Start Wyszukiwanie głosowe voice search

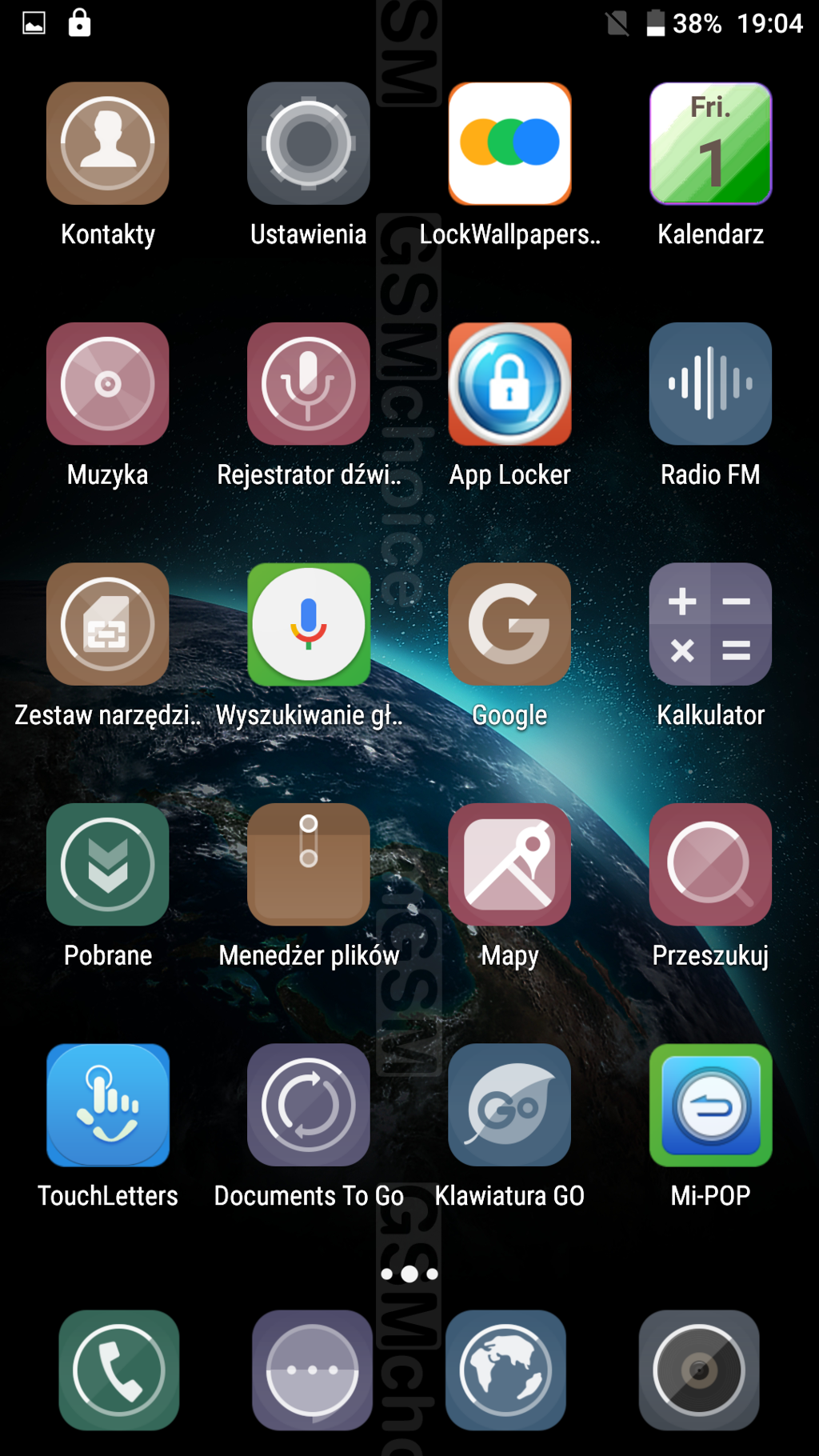(x=309, y=624)
